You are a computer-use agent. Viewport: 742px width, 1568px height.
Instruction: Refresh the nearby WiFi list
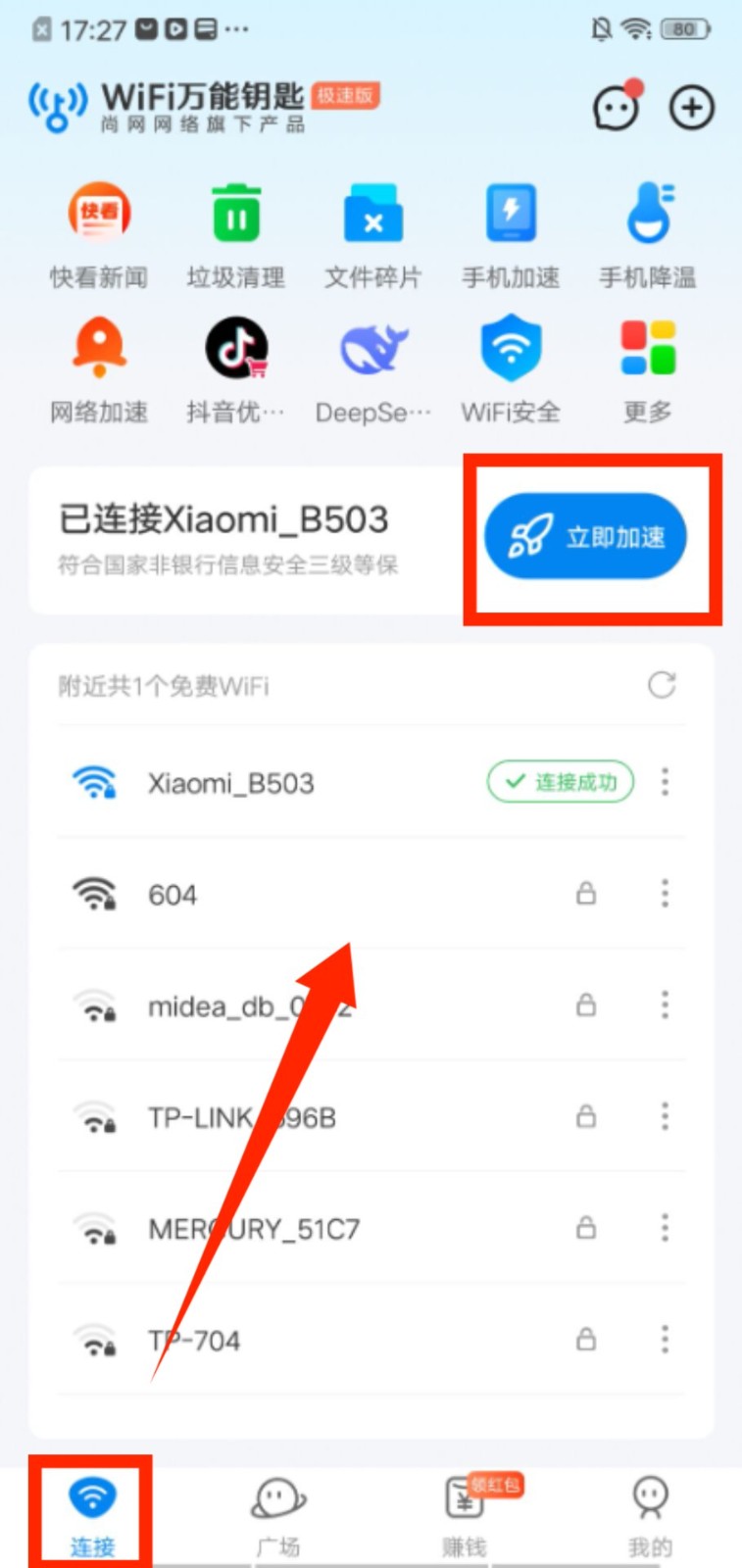pyautogui.click(x=663, y=685)
